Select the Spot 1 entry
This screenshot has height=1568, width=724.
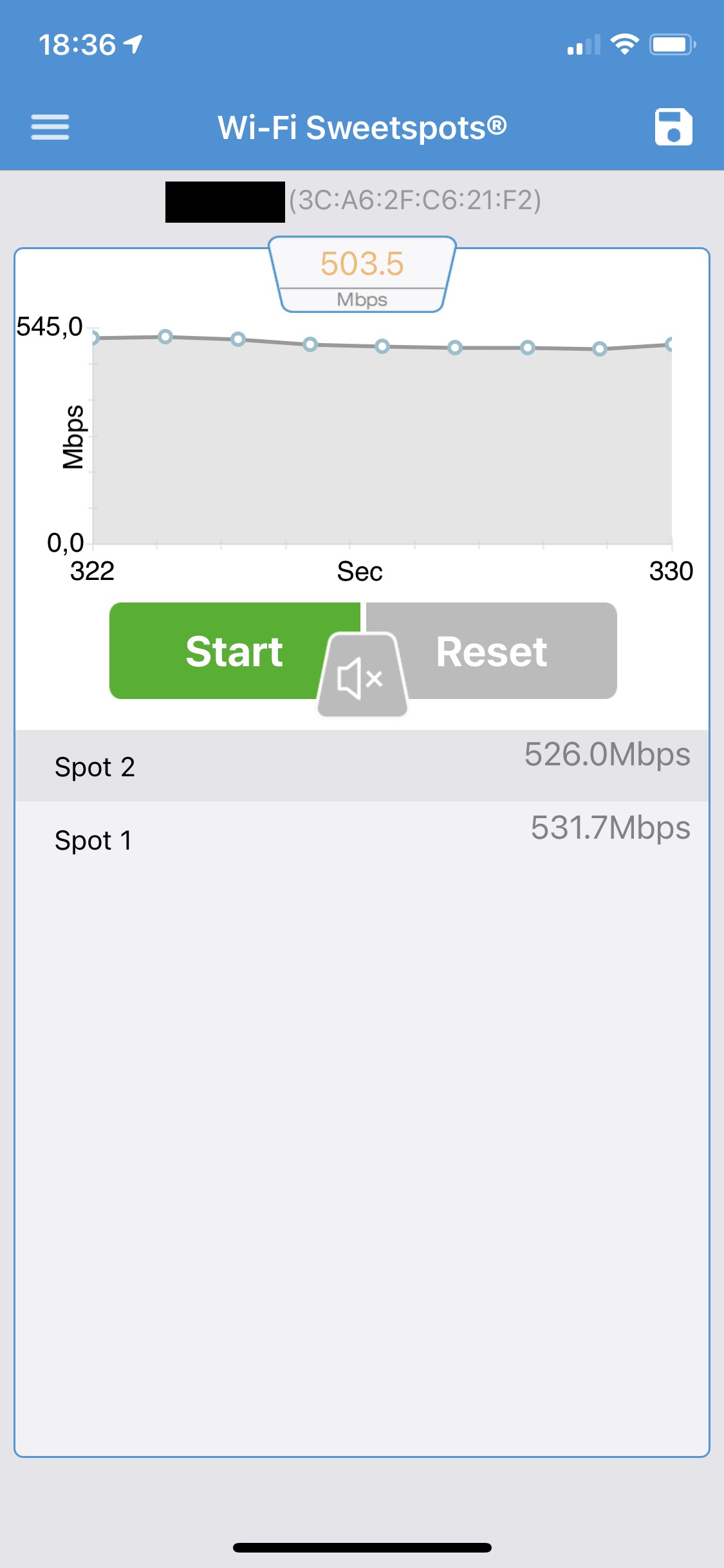point(362,839)
